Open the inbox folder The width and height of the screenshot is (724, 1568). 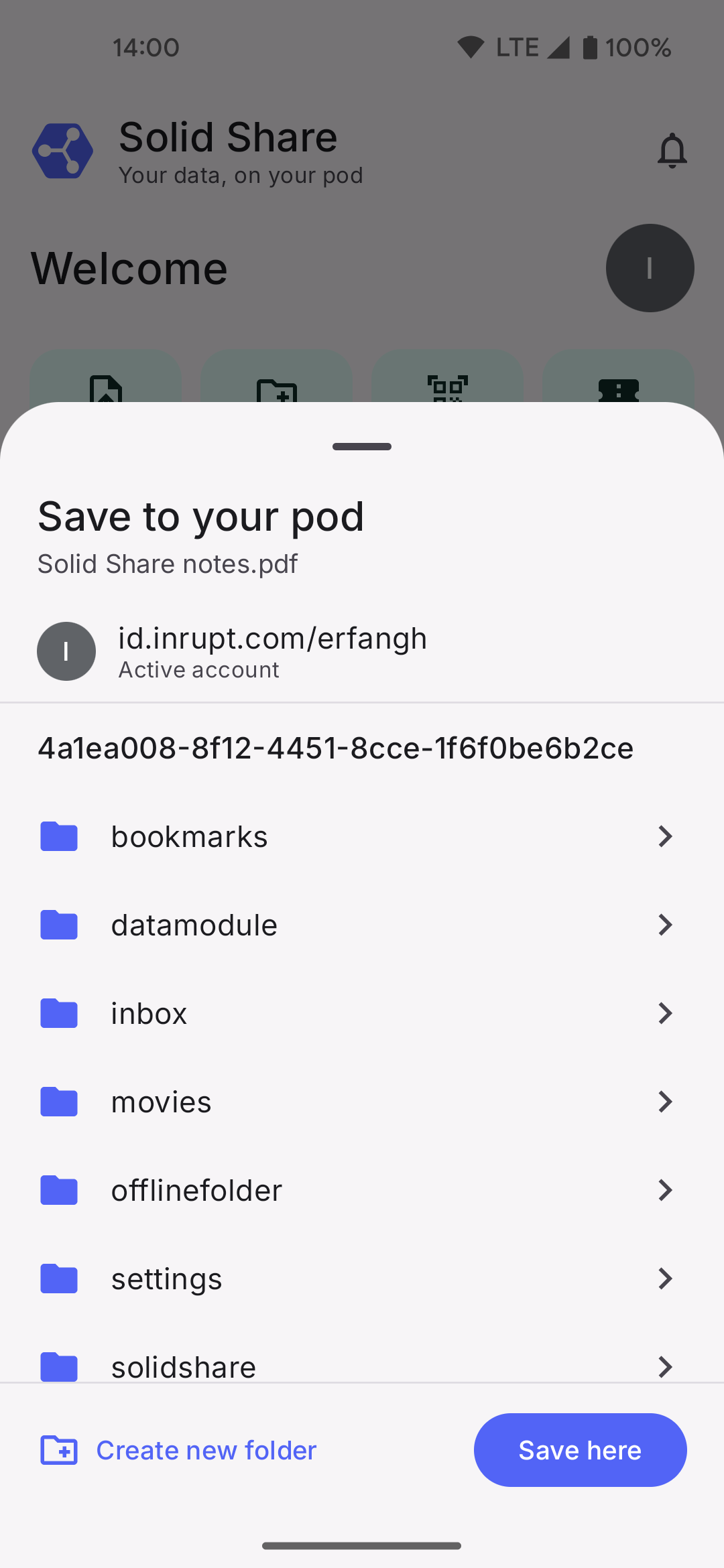click(x=362, y=1013)
